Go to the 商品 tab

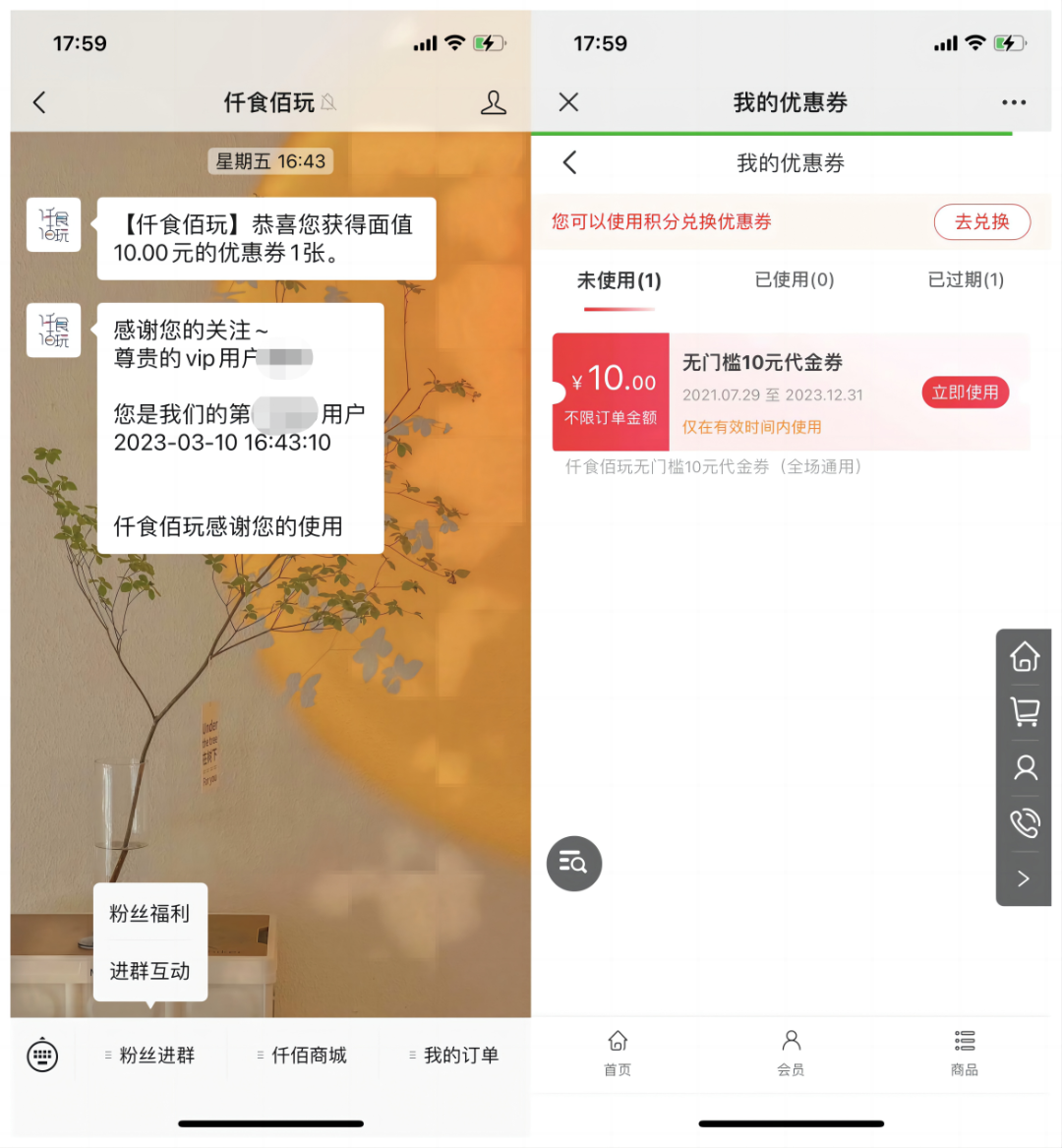(965, 1053)
